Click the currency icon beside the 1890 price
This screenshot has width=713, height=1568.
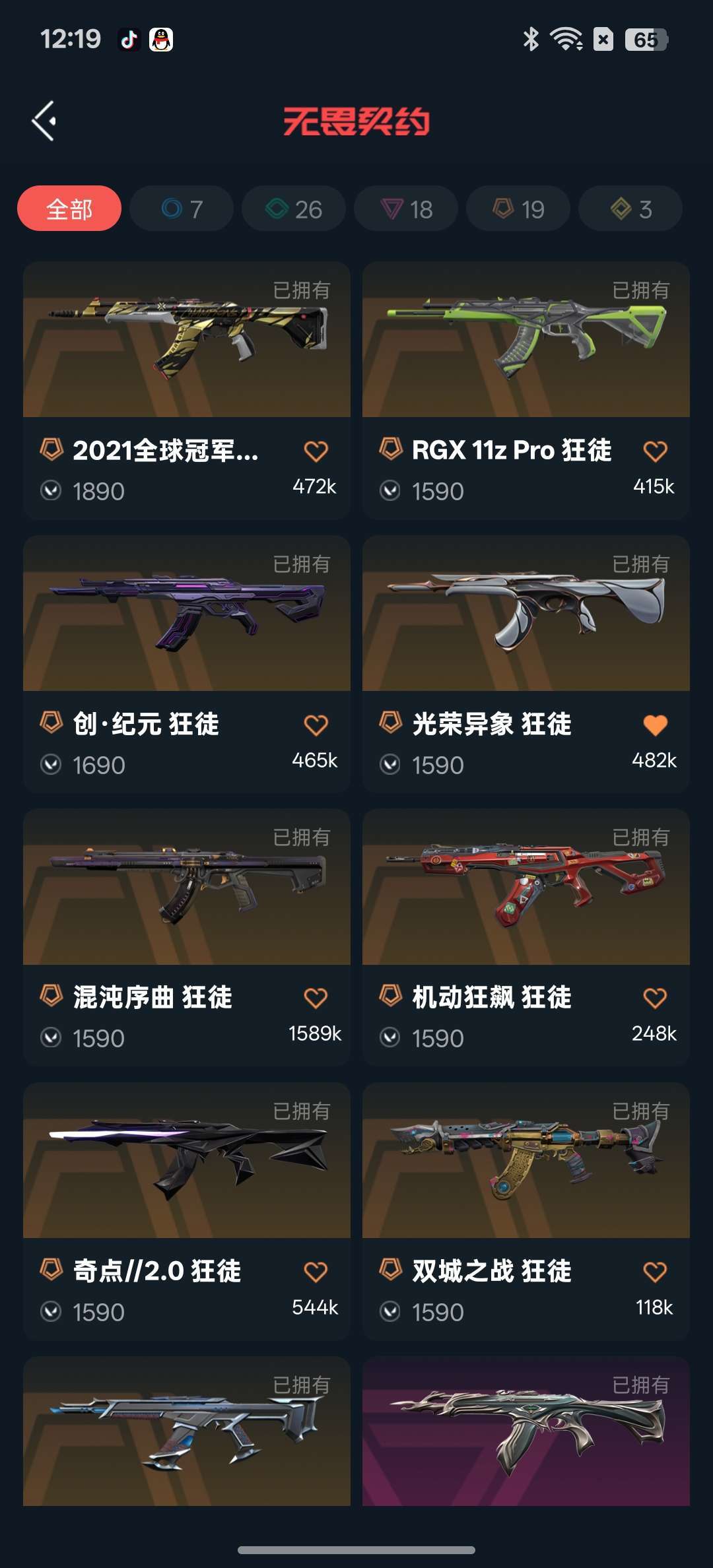coord(52,490)
